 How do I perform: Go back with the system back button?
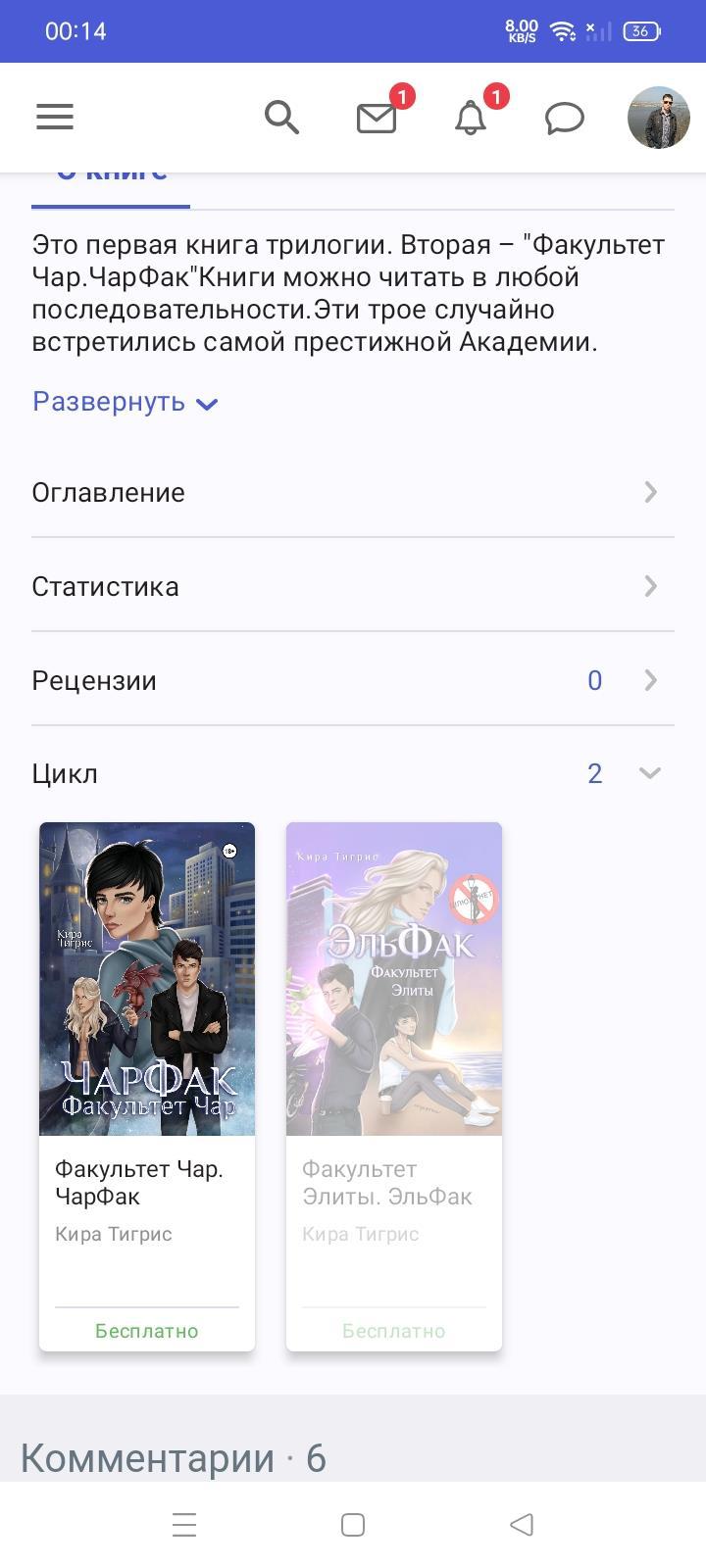[522, 1525]
